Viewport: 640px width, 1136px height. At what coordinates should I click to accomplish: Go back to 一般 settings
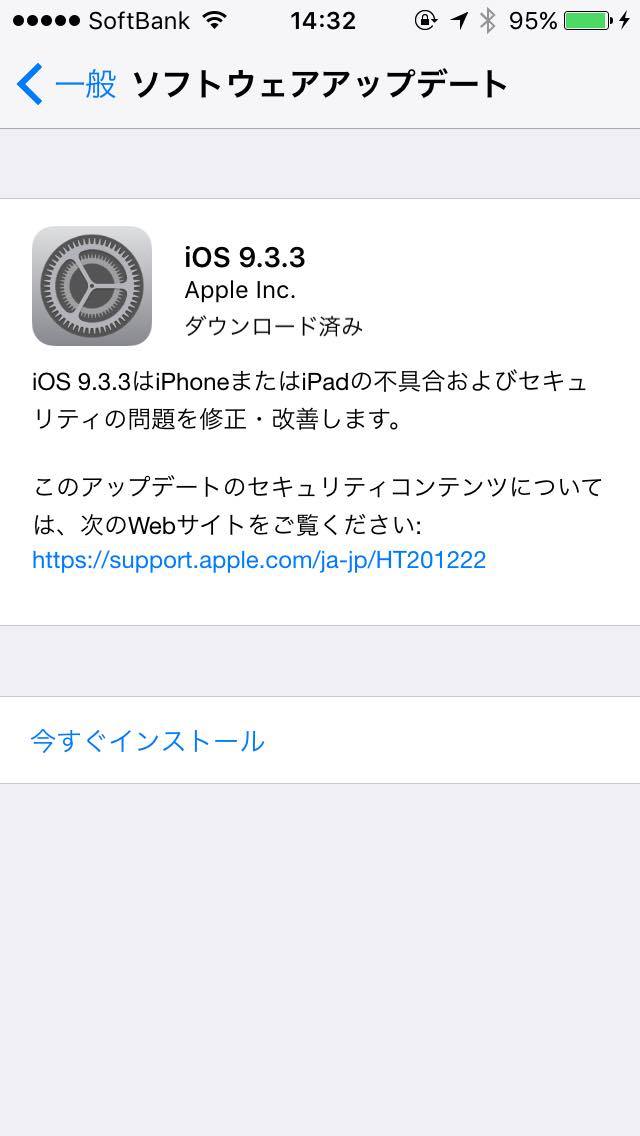66,84
